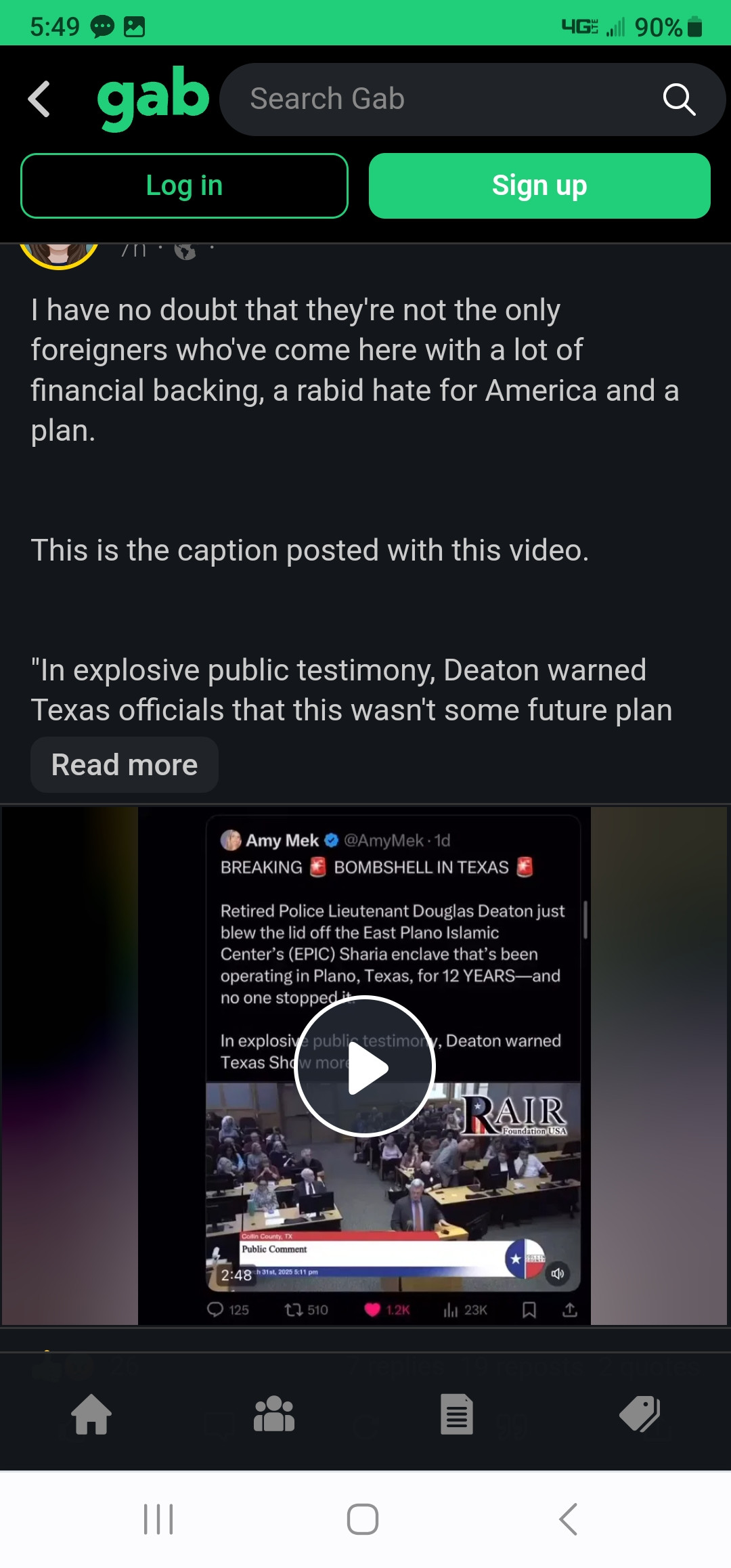
Task: Tap the system home button
Action: point(363,1519)
